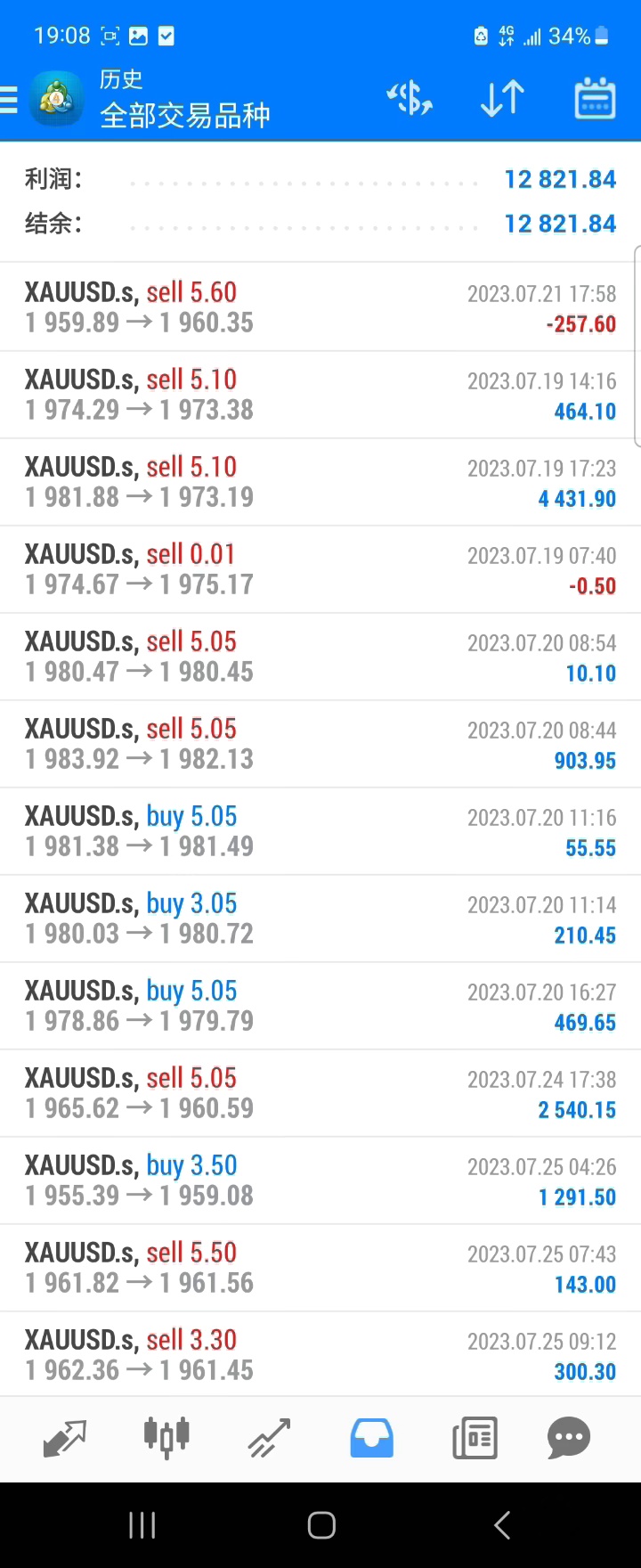View the trade with 903.95 profit
This screenshot has height=1568, width=641.
(320, 744)
